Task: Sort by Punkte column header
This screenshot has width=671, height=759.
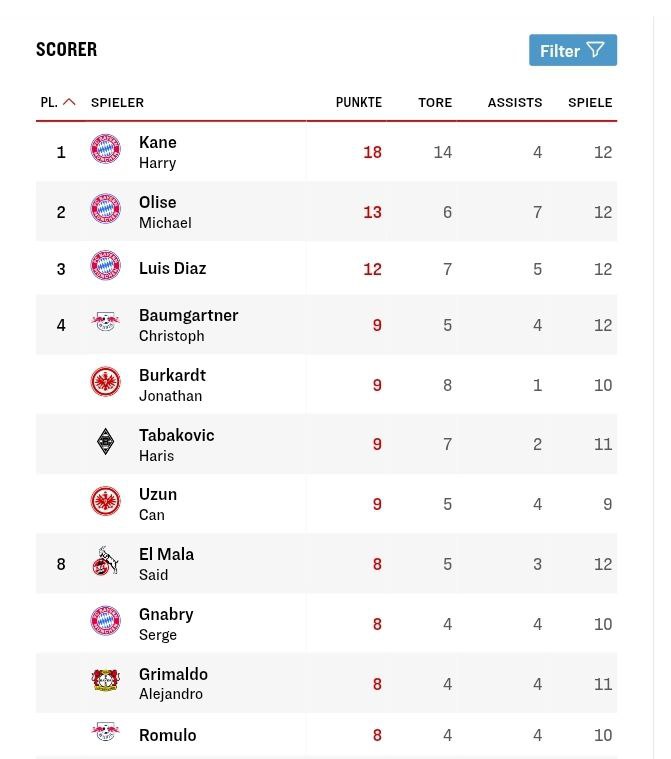Action: (x=358, y=102)
